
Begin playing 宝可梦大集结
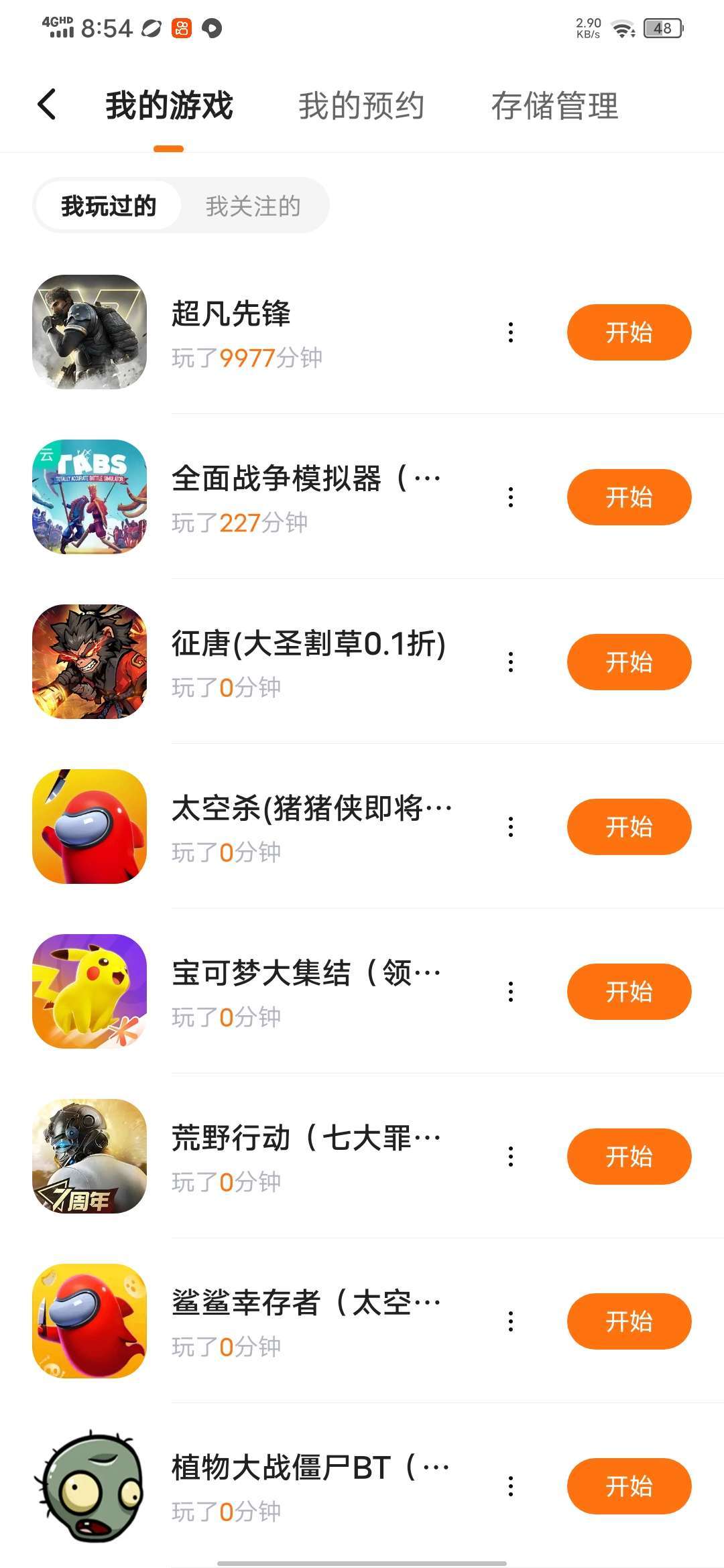tap(628, 992)
